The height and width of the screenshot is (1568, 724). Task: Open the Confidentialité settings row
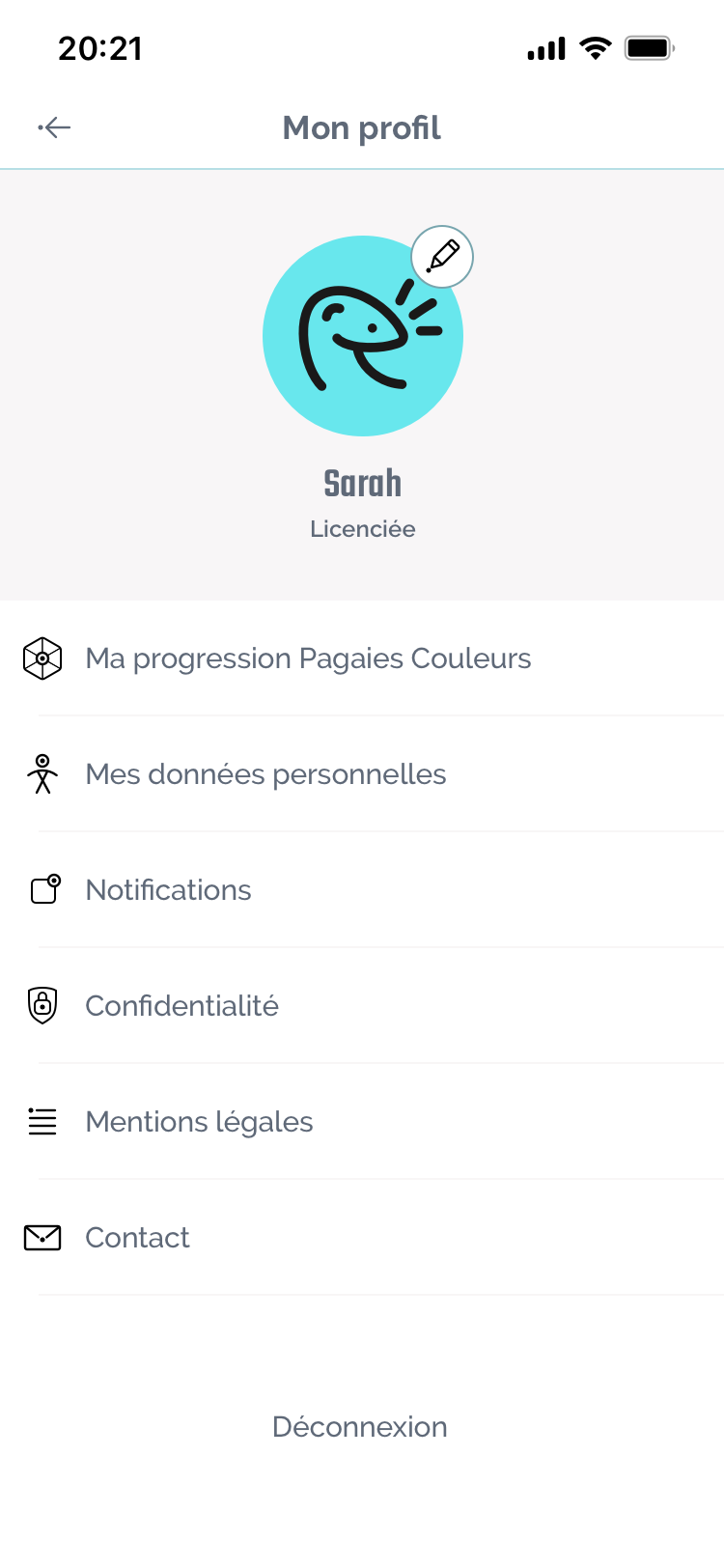point(182,1005)
